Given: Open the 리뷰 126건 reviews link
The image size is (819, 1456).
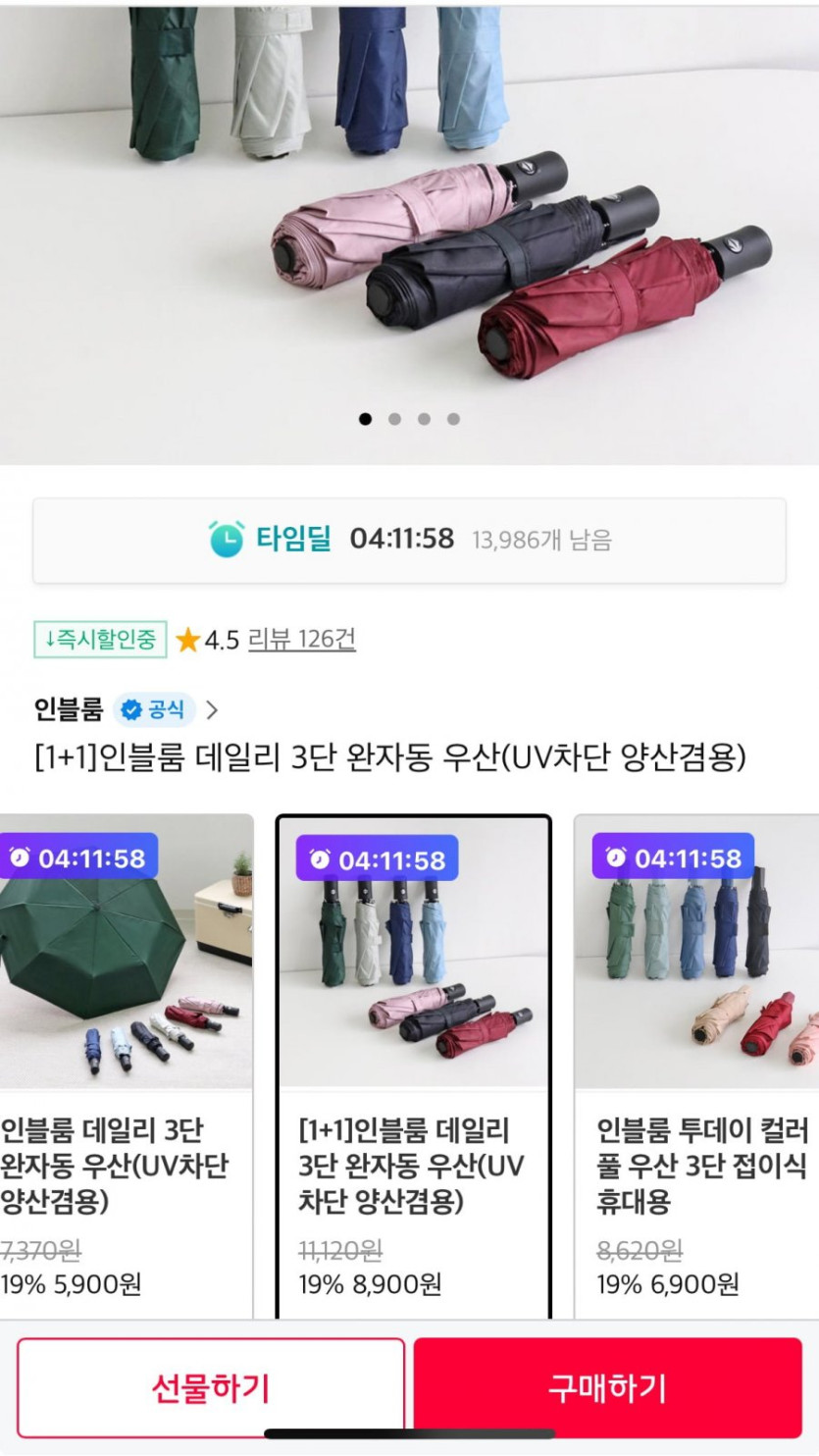Looking at the screenshot, I should pyautogui.click(x=301, y=640).
